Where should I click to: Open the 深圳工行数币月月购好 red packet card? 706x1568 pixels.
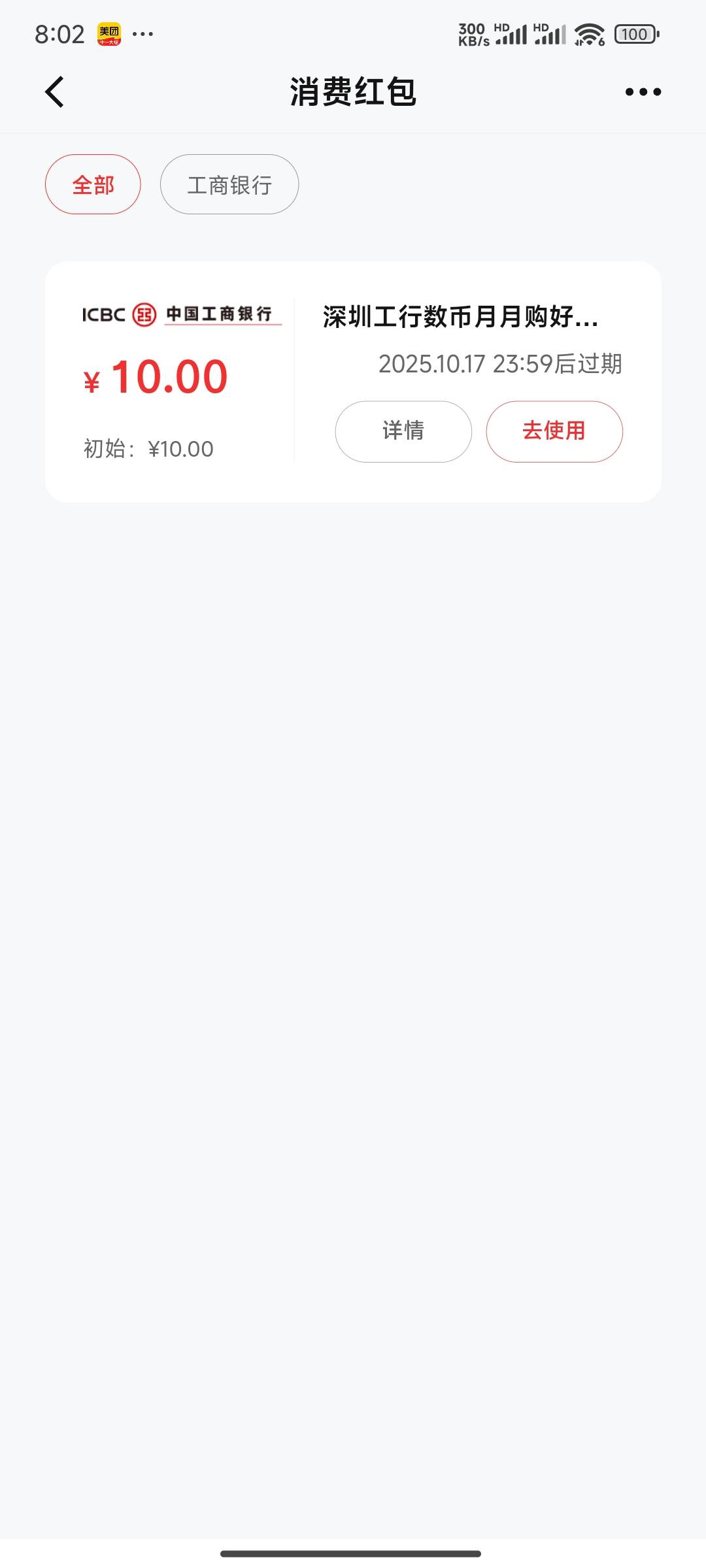pos(460,318)
